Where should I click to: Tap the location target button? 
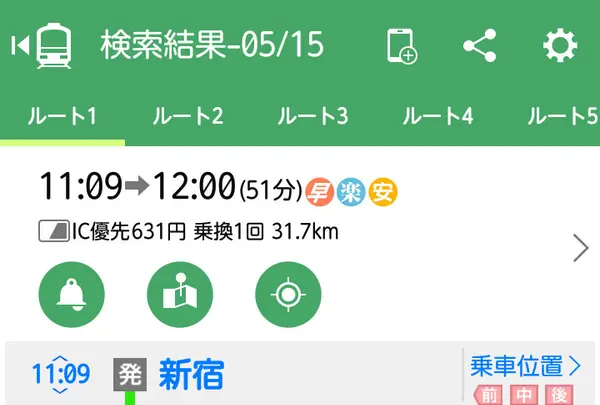tap(288, 295)
